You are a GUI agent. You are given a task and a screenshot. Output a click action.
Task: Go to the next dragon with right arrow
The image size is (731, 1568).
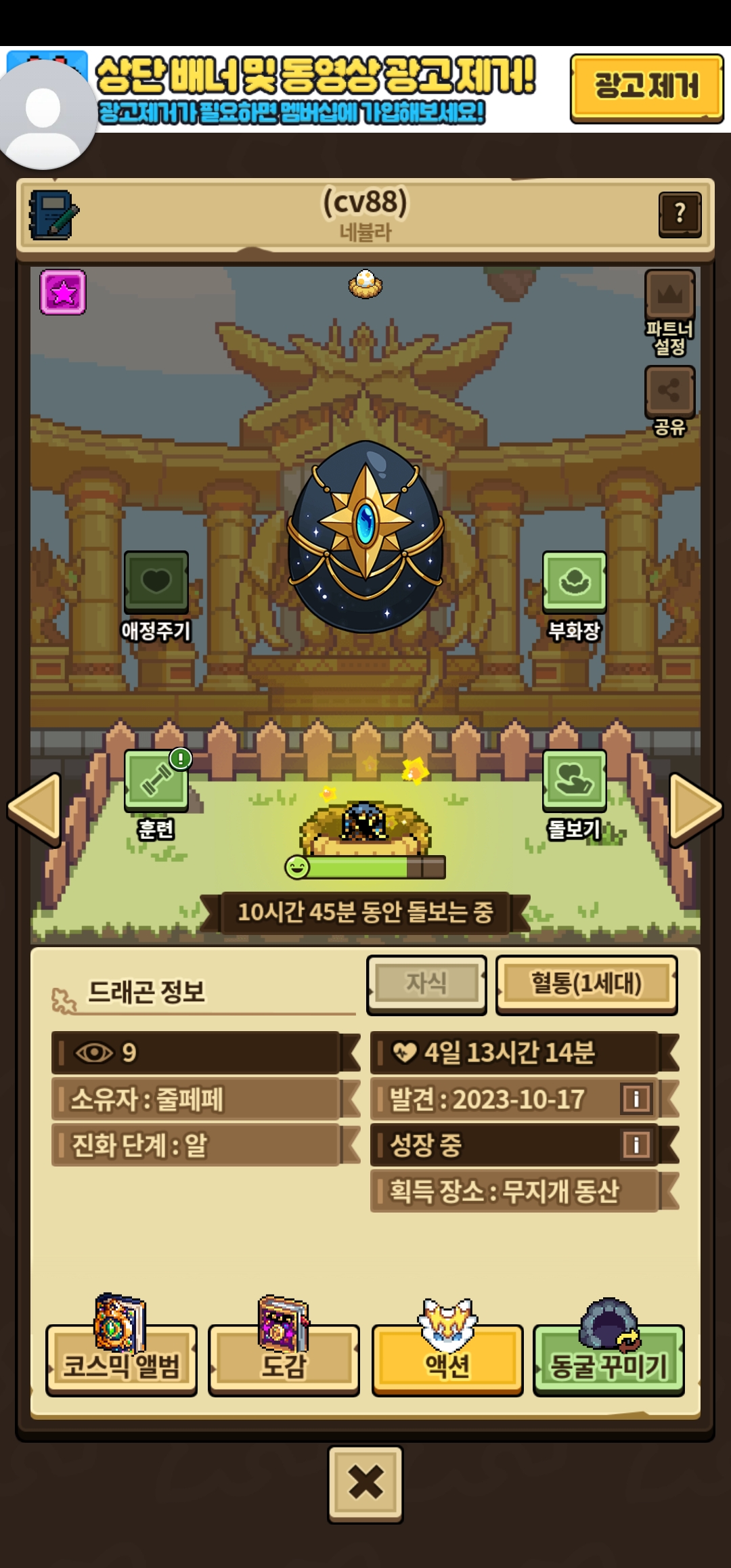(x=696, y=809)
